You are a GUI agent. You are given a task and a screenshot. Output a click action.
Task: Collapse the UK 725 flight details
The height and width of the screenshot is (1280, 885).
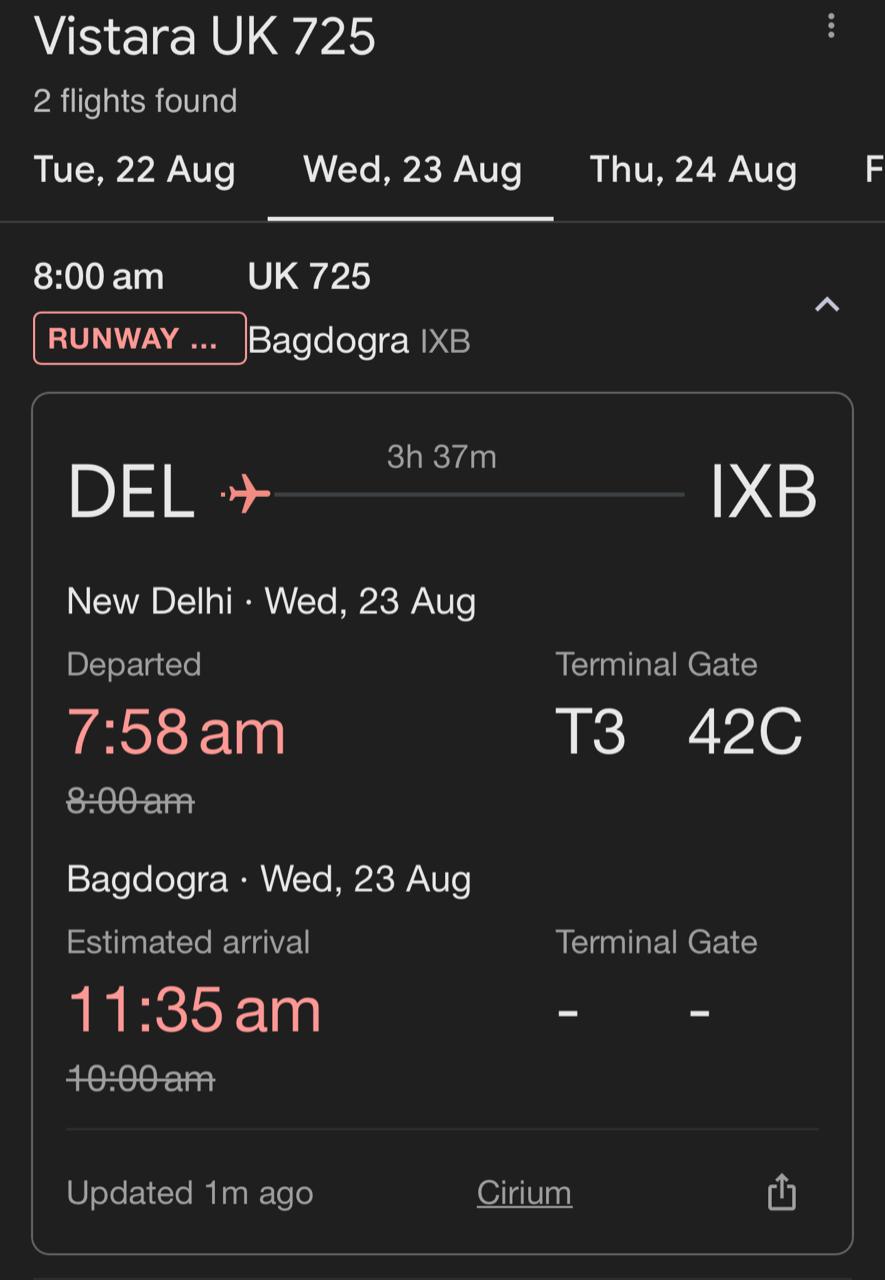[826, 305]
